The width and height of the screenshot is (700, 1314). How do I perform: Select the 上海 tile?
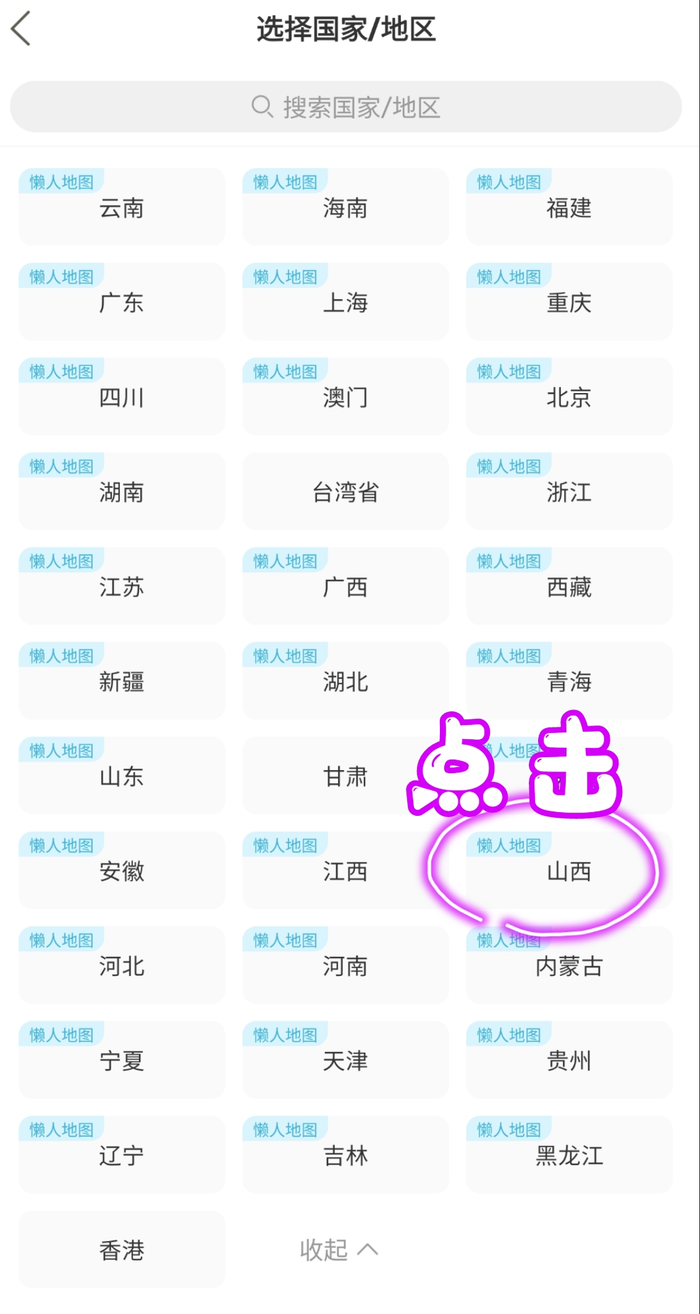(345, 302)
